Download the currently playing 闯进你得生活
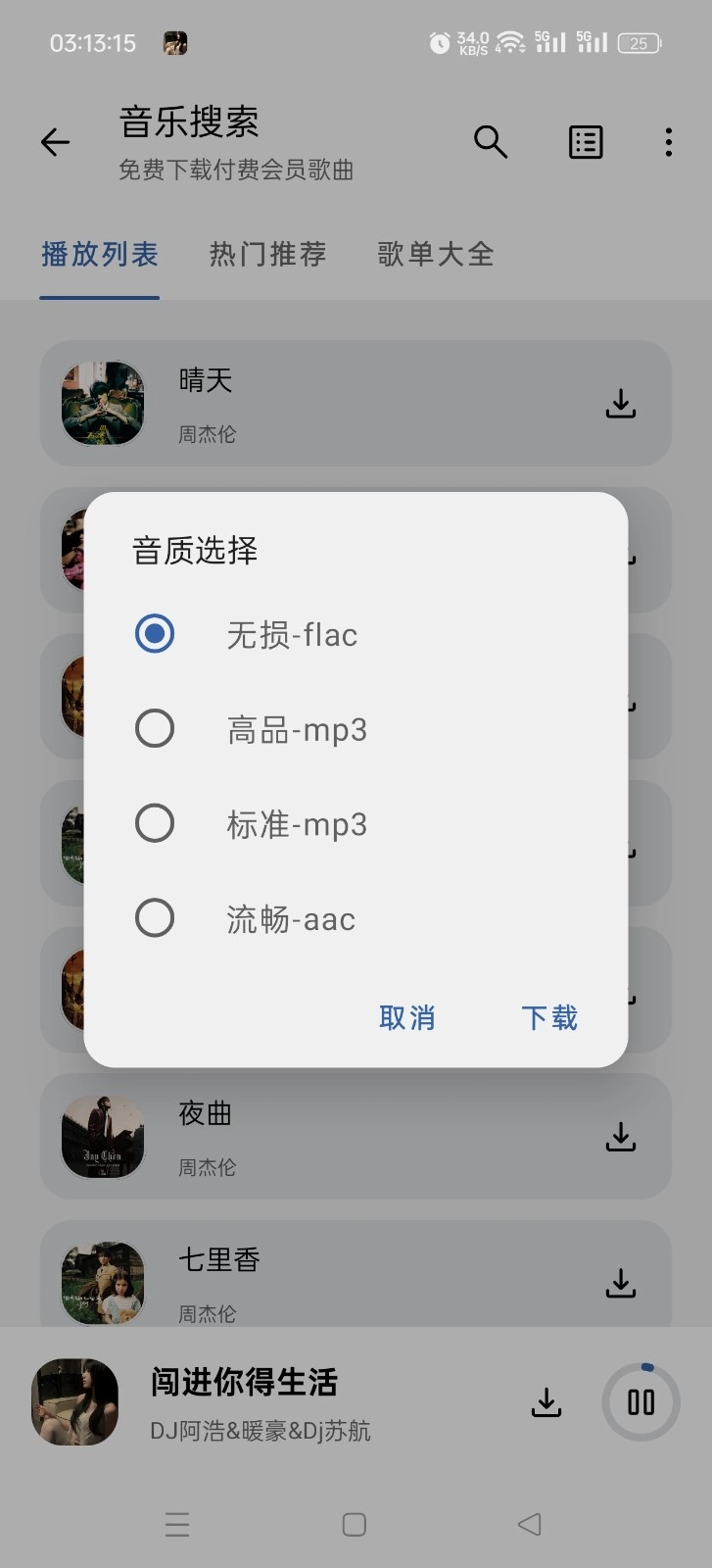712x1568 pixels. point(546,1402)
